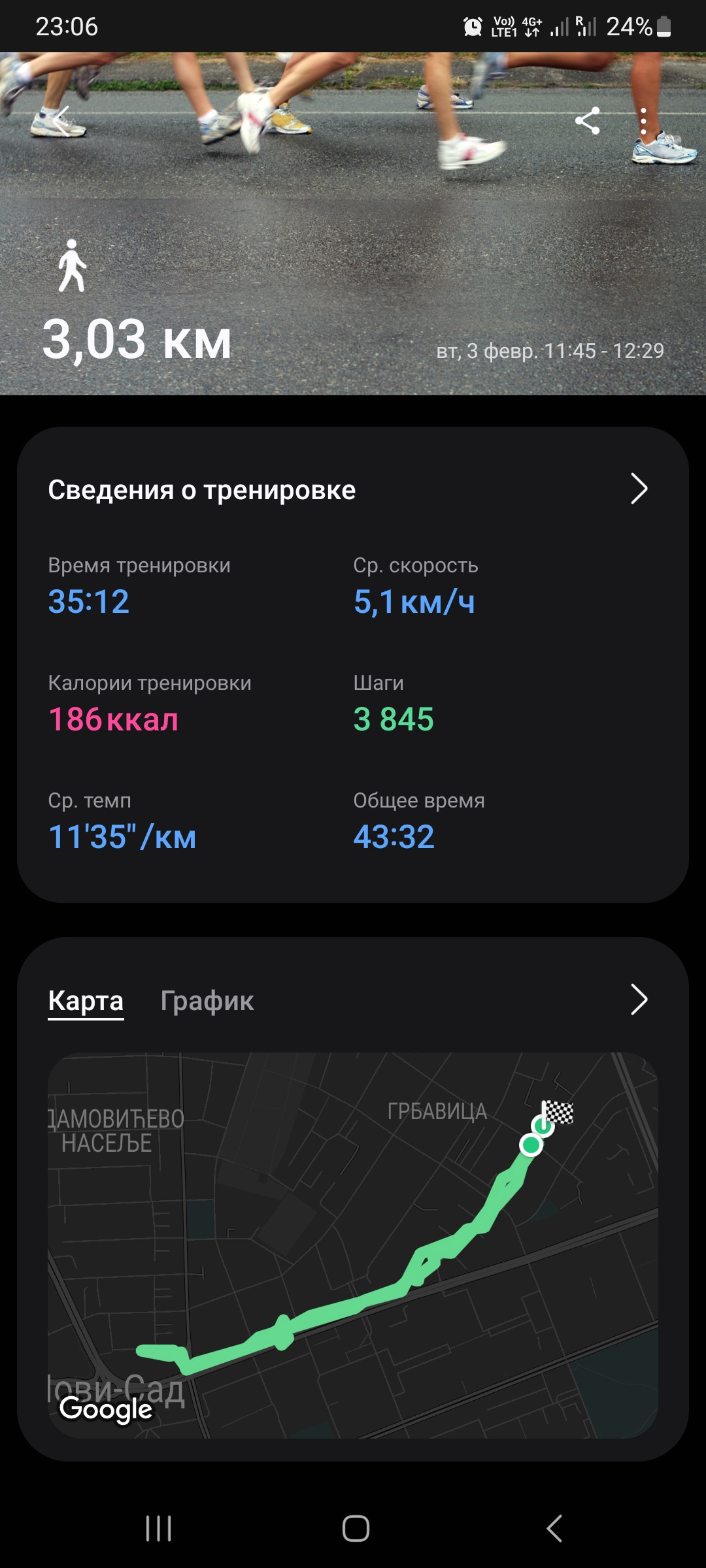706x1568 pixels.
Task: Open recent apps
Action: [158, 1528]
